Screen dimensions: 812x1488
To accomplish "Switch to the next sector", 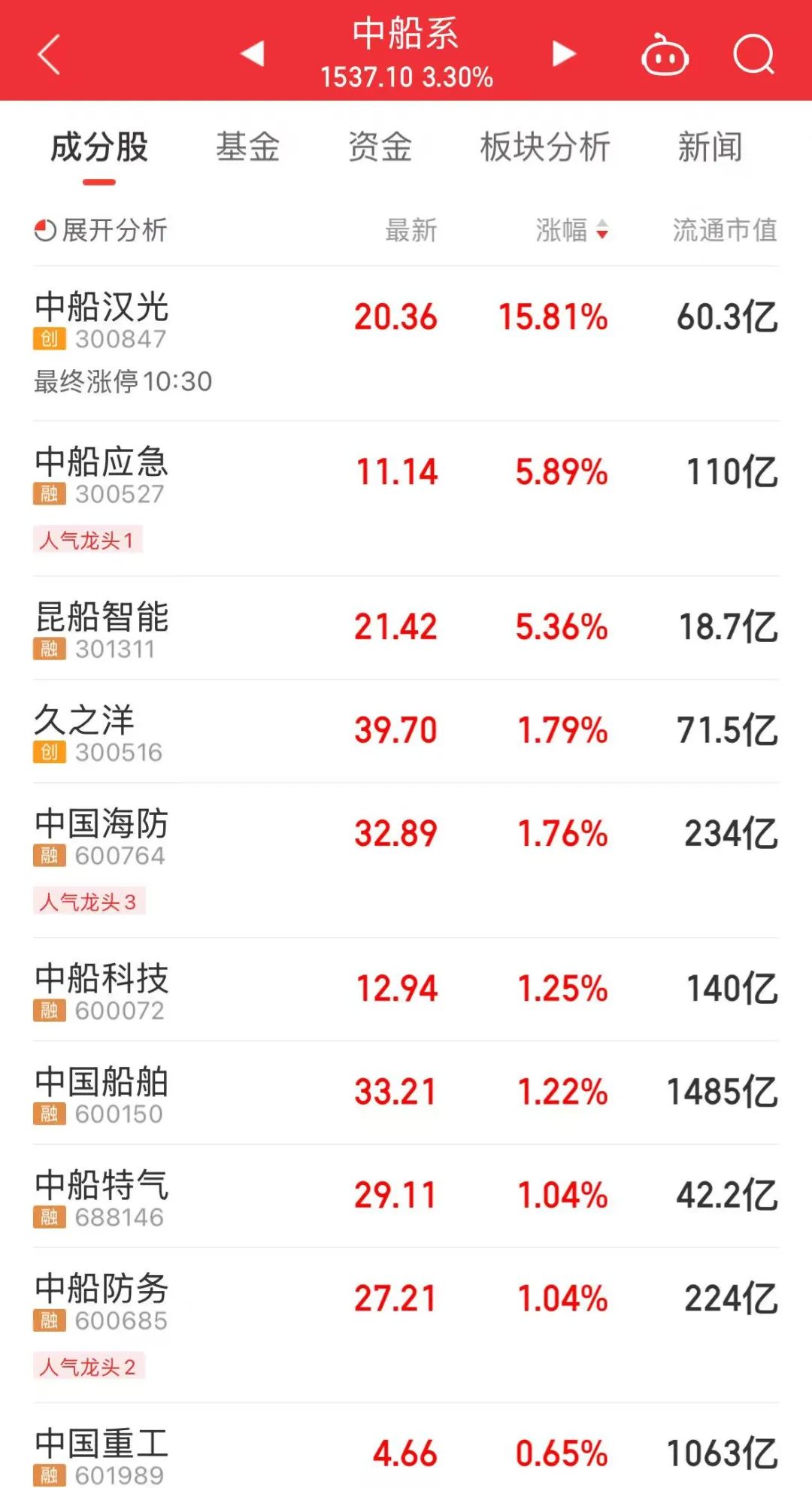I will (563, 54).
